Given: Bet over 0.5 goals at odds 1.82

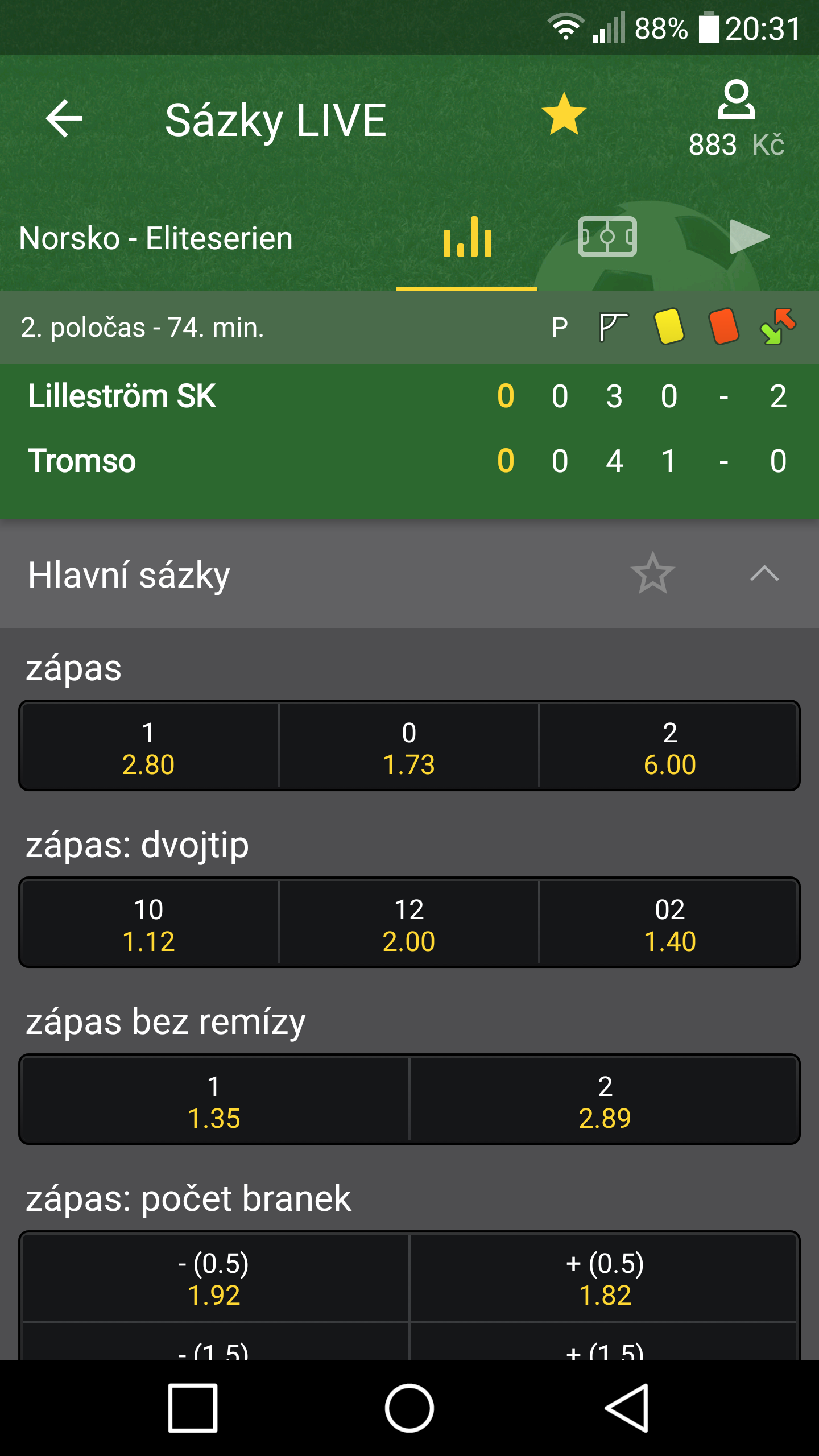Looking at the screenshot, I should pyautogui.click(x=604, y=1277).
